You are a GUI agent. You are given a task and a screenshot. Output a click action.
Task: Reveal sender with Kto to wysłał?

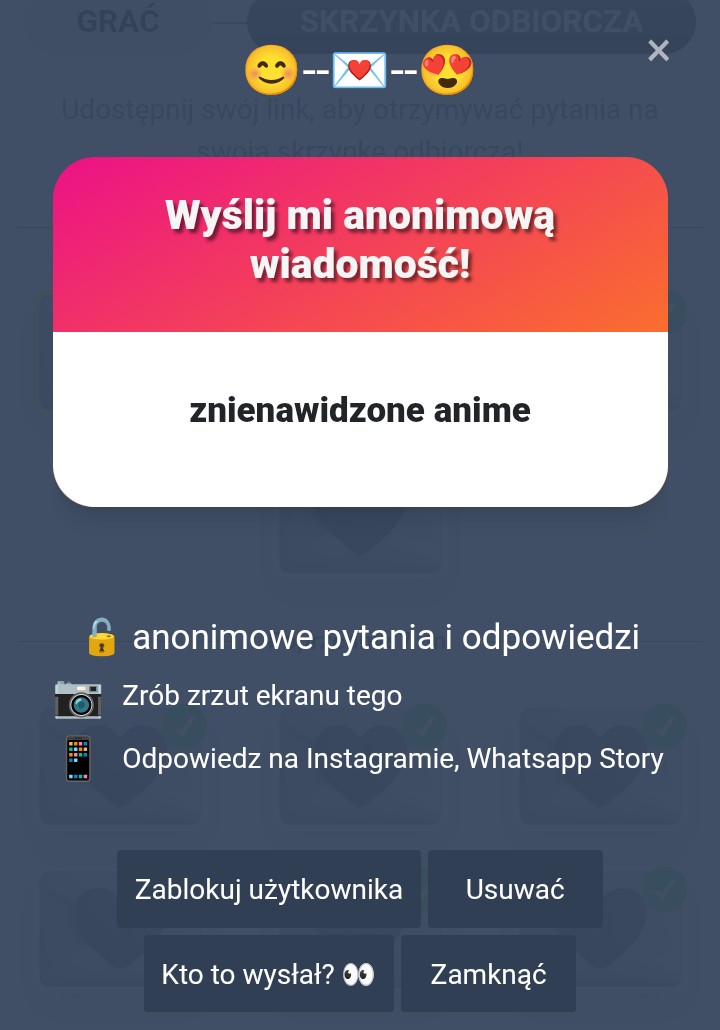pos(268,974)
